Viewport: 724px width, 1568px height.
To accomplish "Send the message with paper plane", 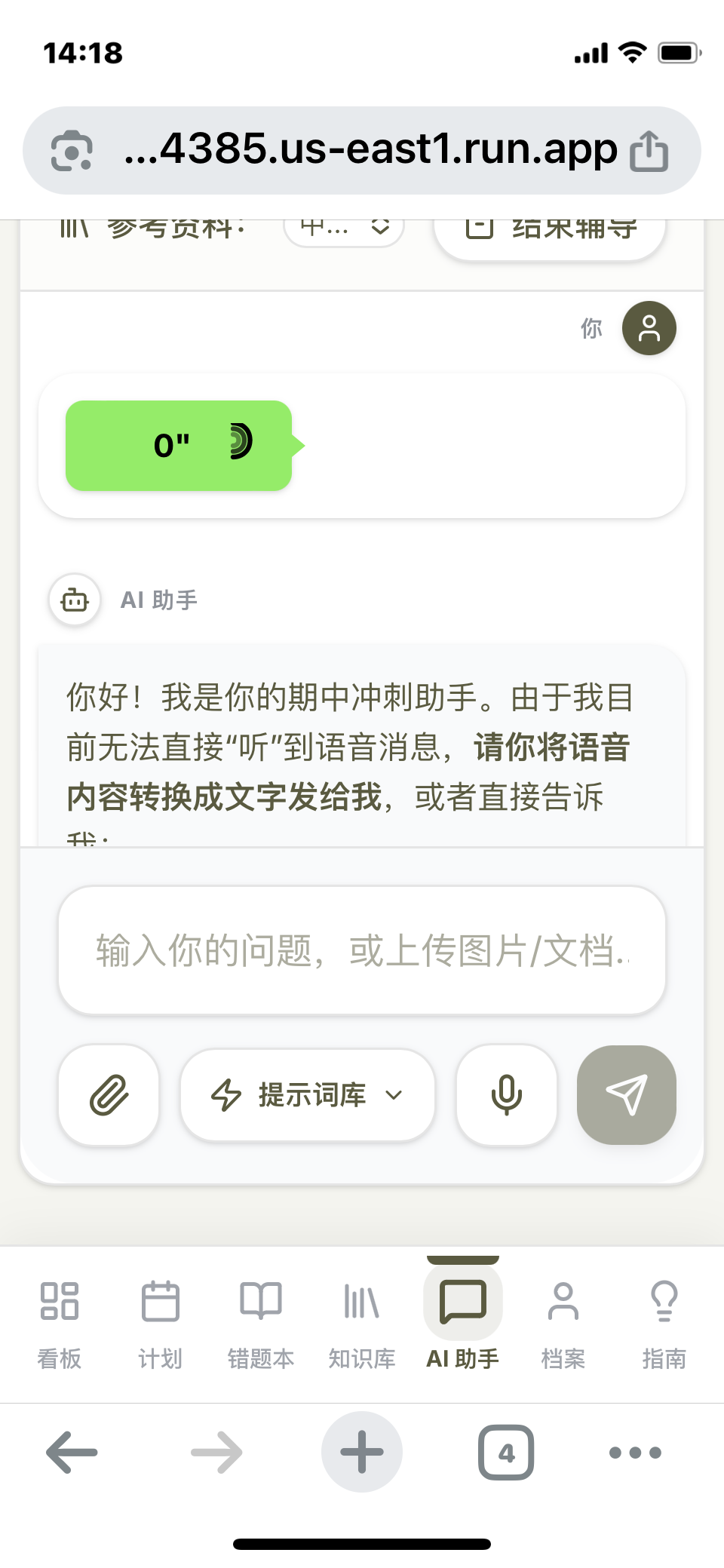I will (627, 1095).
